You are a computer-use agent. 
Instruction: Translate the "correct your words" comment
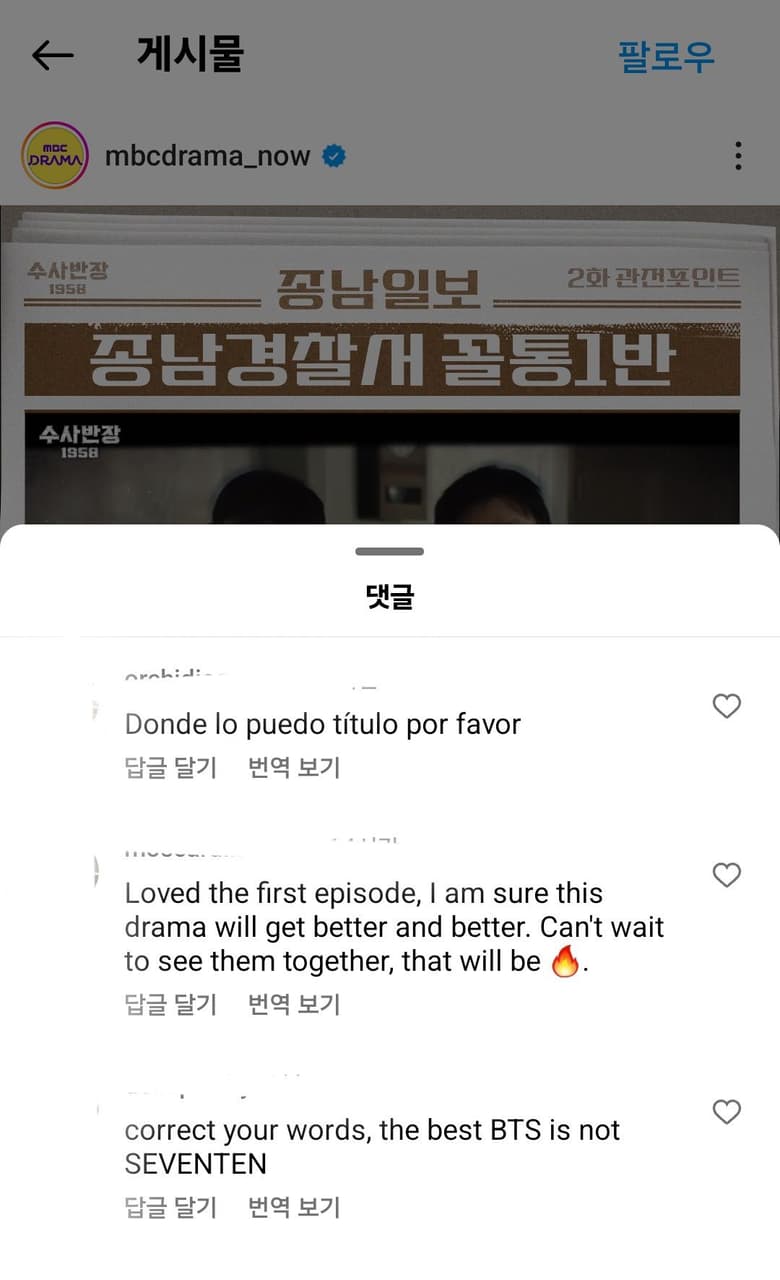pyautogui.click(x=294, y=1207)
